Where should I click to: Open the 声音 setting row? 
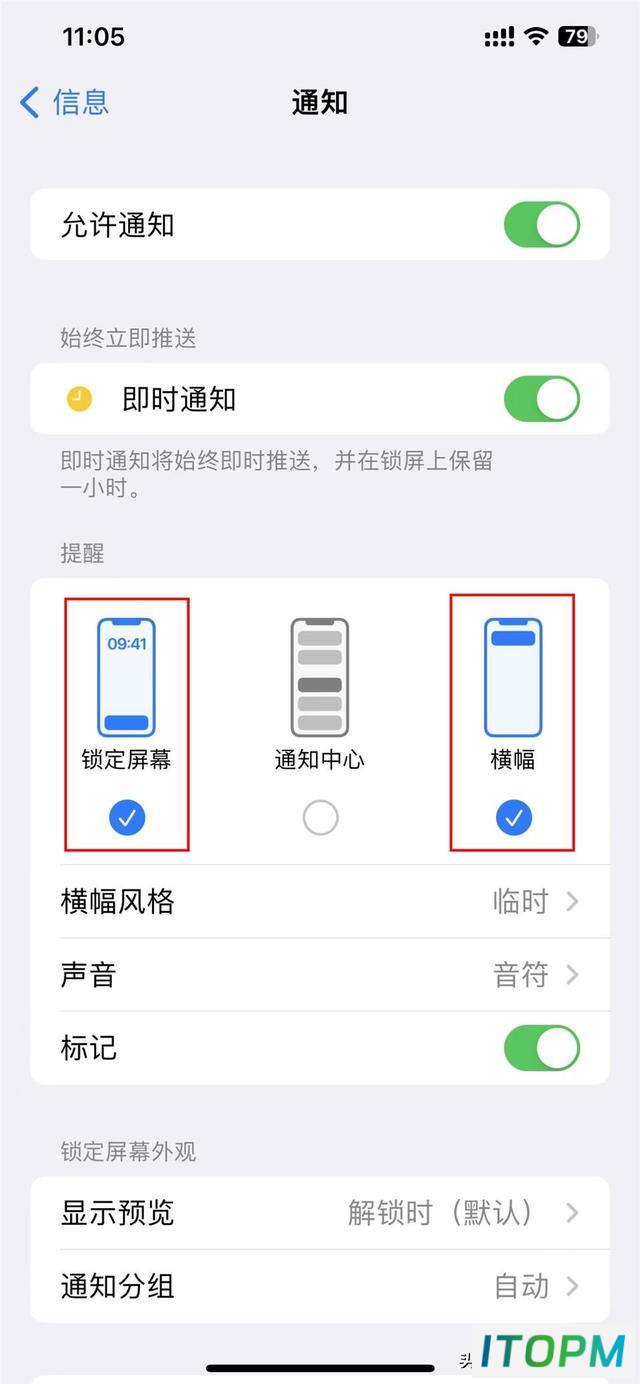point(320,975)
